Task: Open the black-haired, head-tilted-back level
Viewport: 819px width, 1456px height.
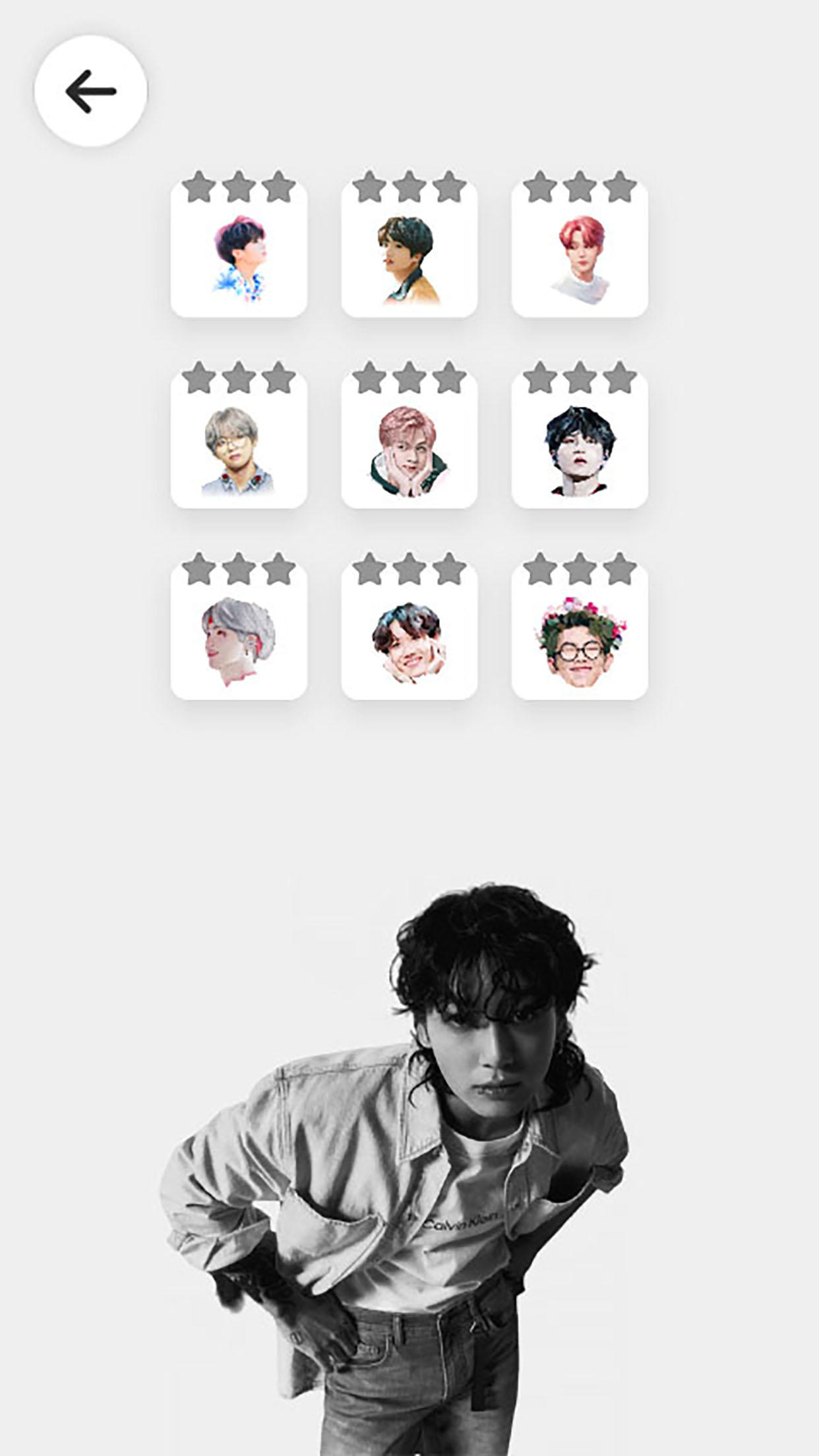Action: click(580, 445)
